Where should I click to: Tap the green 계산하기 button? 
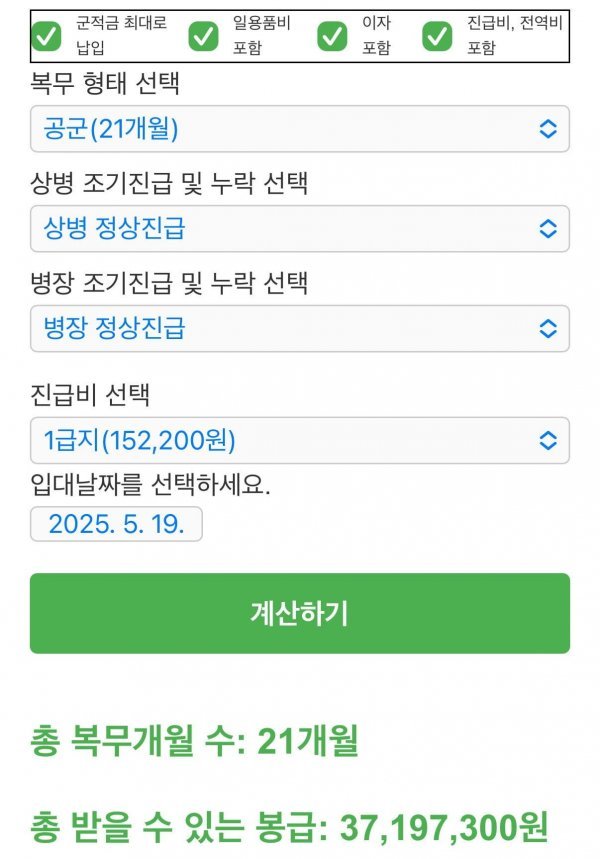[x=300, y=613]
